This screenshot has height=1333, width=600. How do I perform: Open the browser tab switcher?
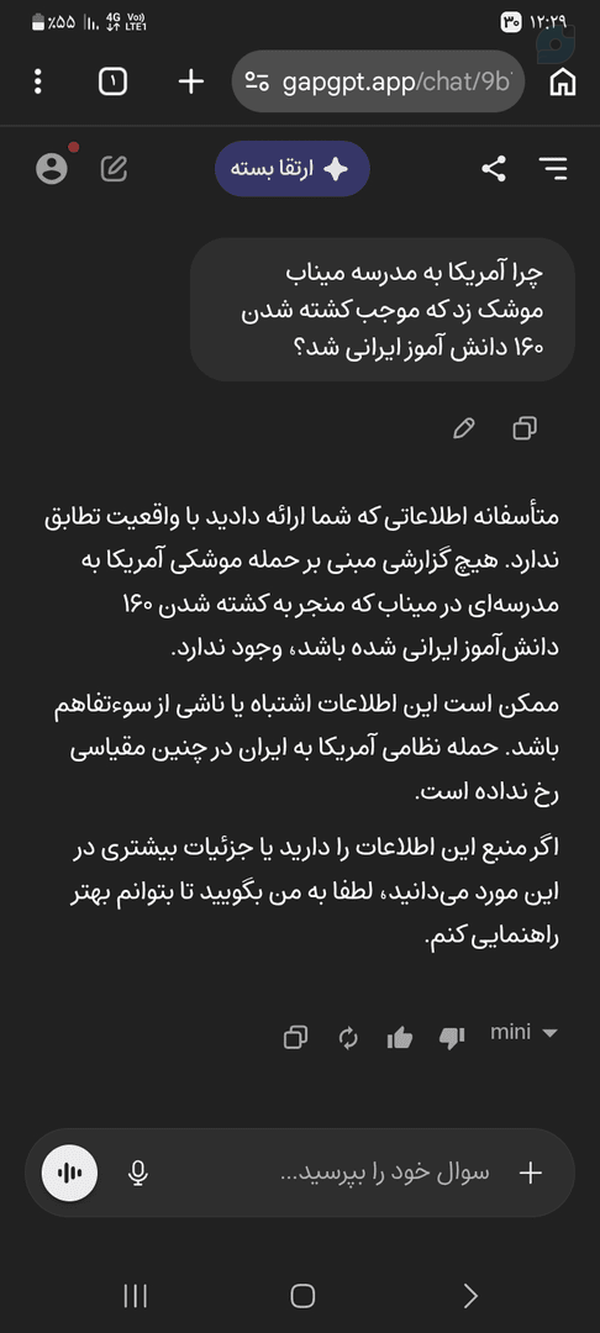click(x=113, y=82)
